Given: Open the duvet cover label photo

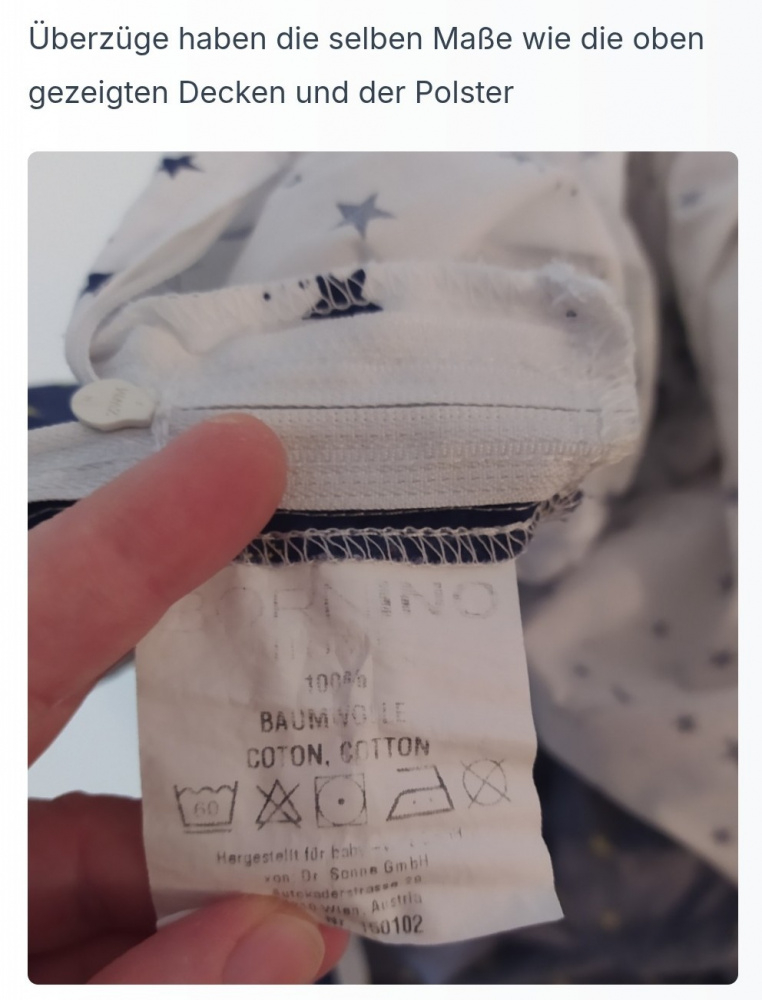Looking at the screenshot, I should coord(382,567).
